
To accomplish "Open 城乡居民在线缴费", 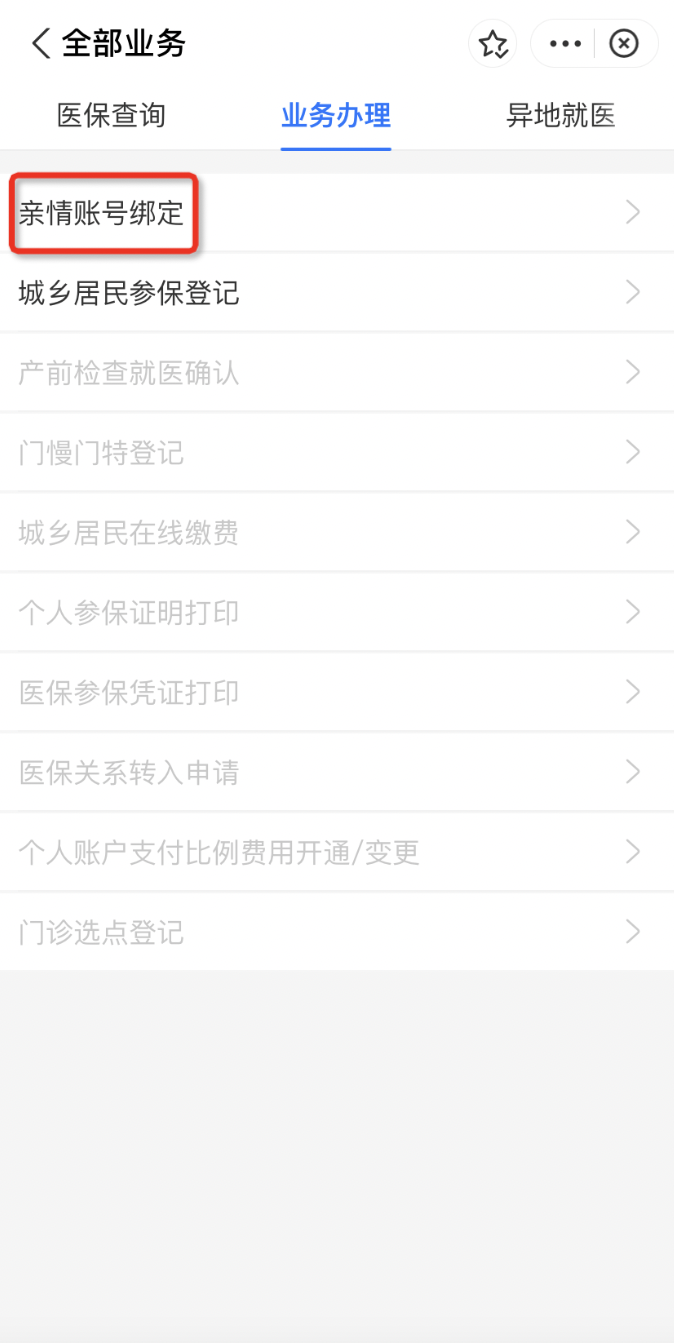I will coord(129,533).
